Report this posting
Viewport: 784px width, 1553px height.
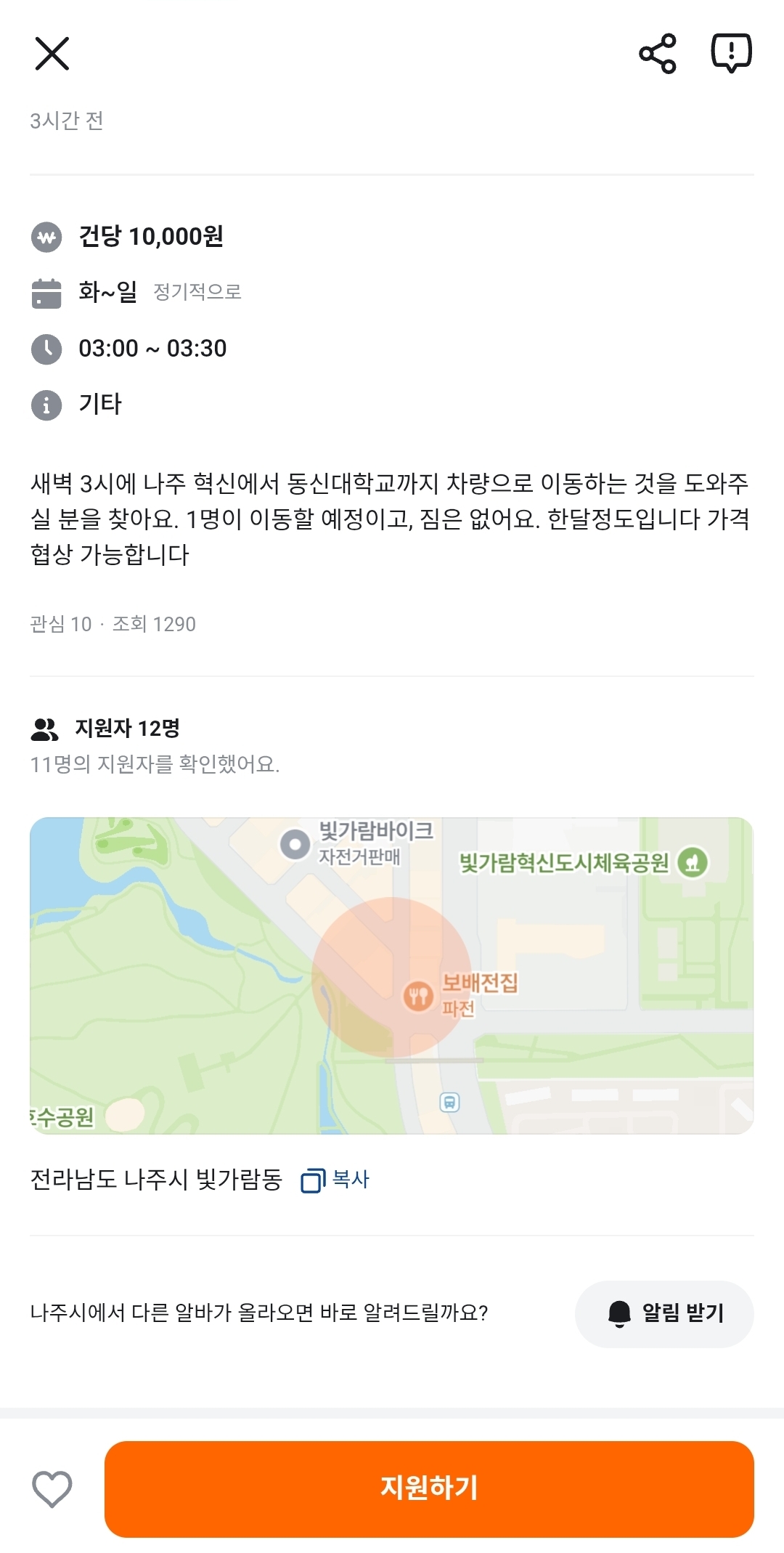[x=731, y=54]
